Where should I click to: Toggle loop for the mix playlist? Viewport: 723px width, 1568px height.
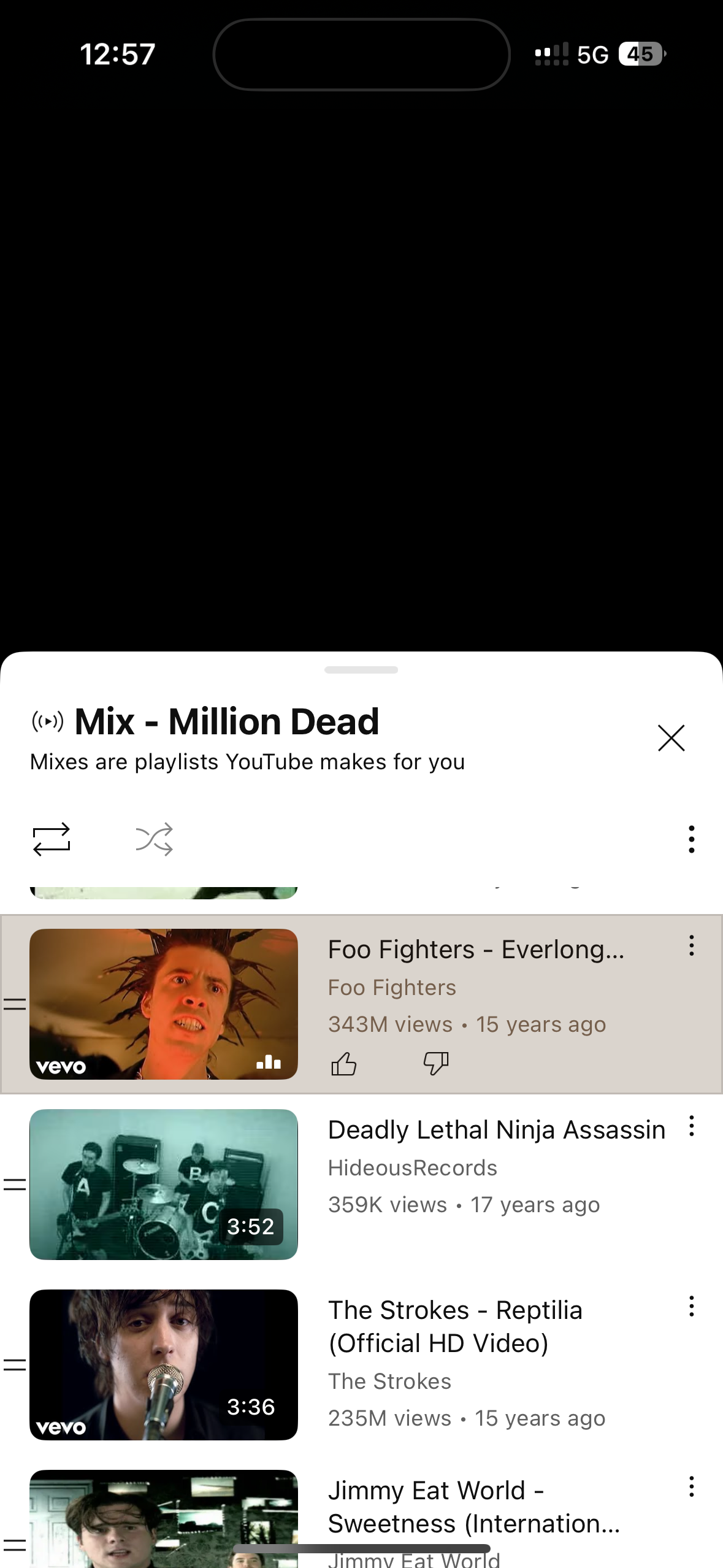pyautogui.click(x=52, y=839)
